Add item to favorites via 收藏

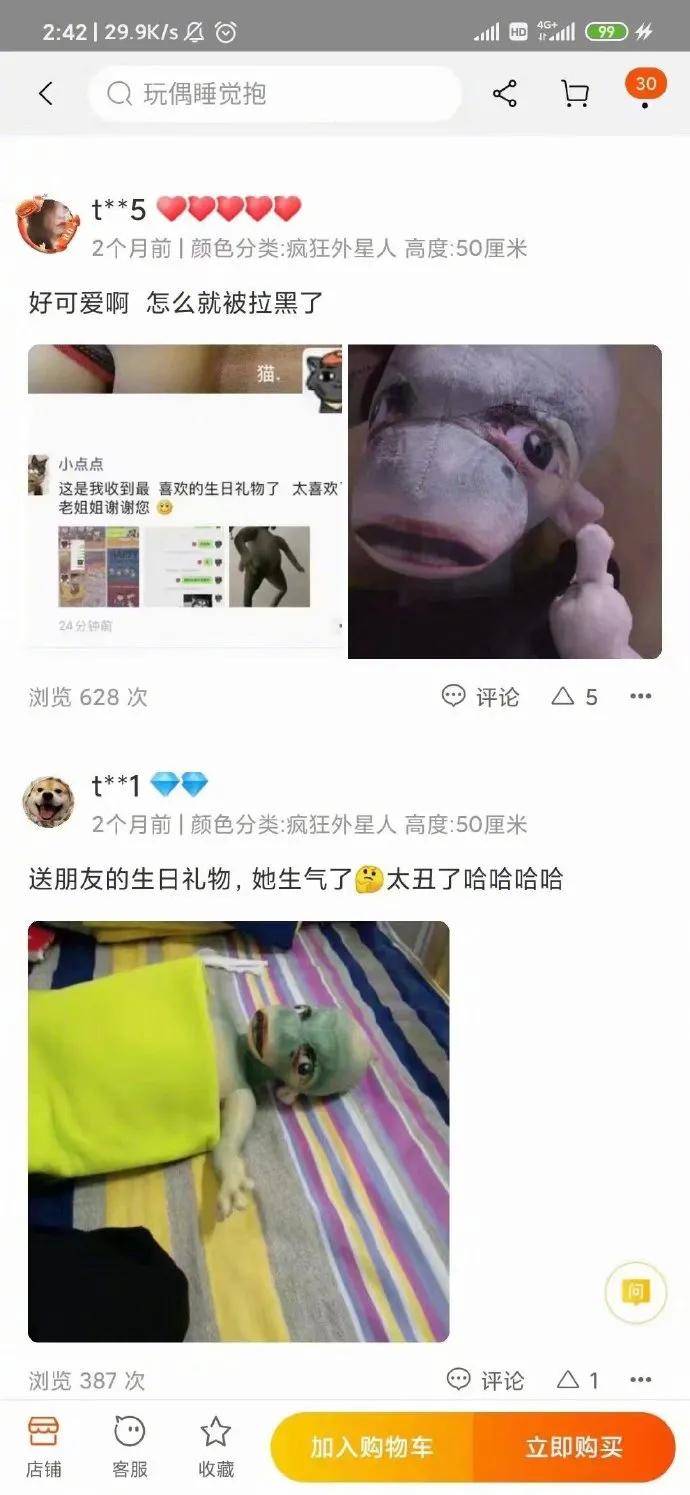(216, 1445)
